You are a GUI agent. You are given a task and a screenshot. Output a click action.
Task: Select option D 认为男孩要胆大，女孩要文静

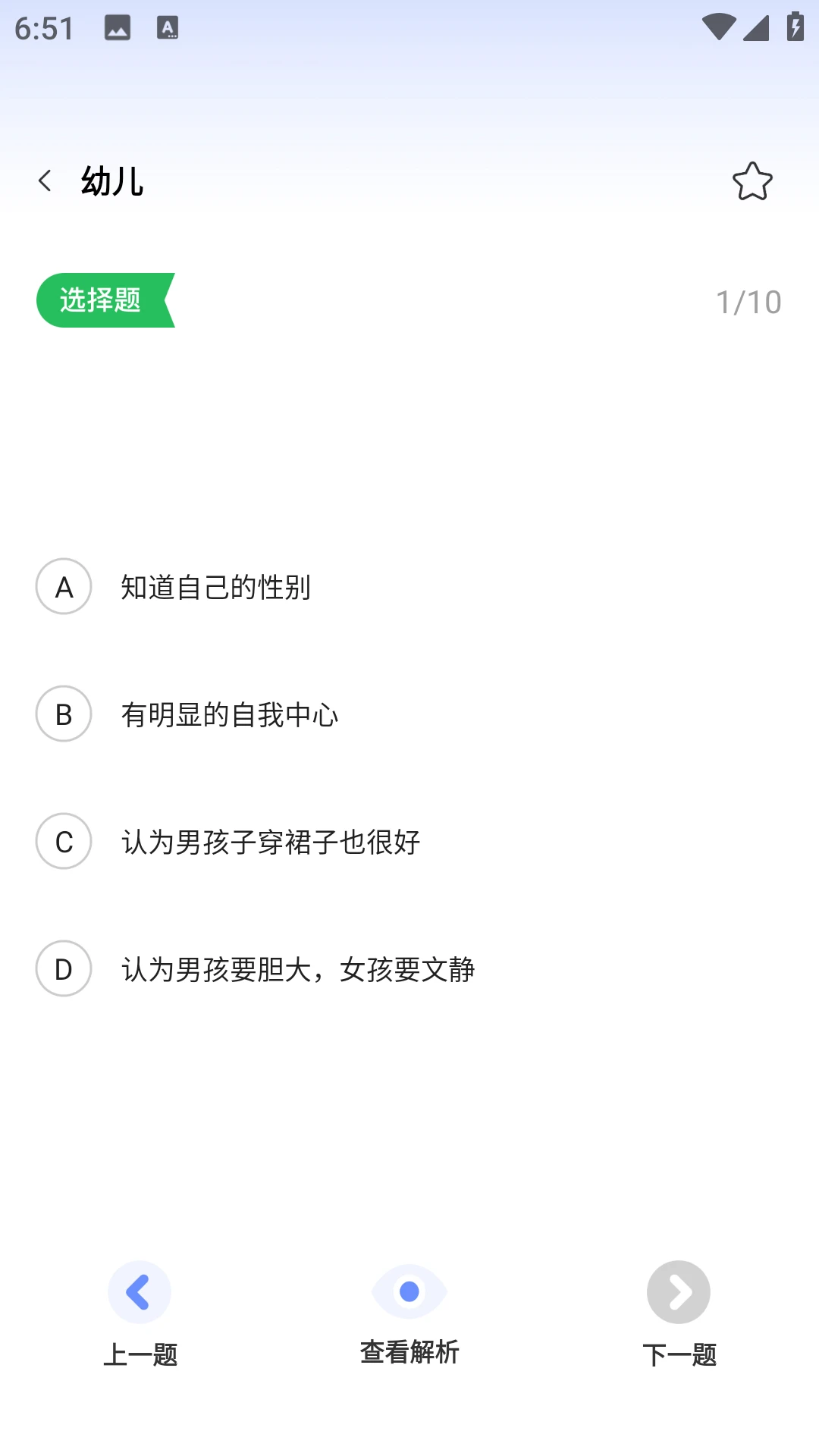(298, 970)
